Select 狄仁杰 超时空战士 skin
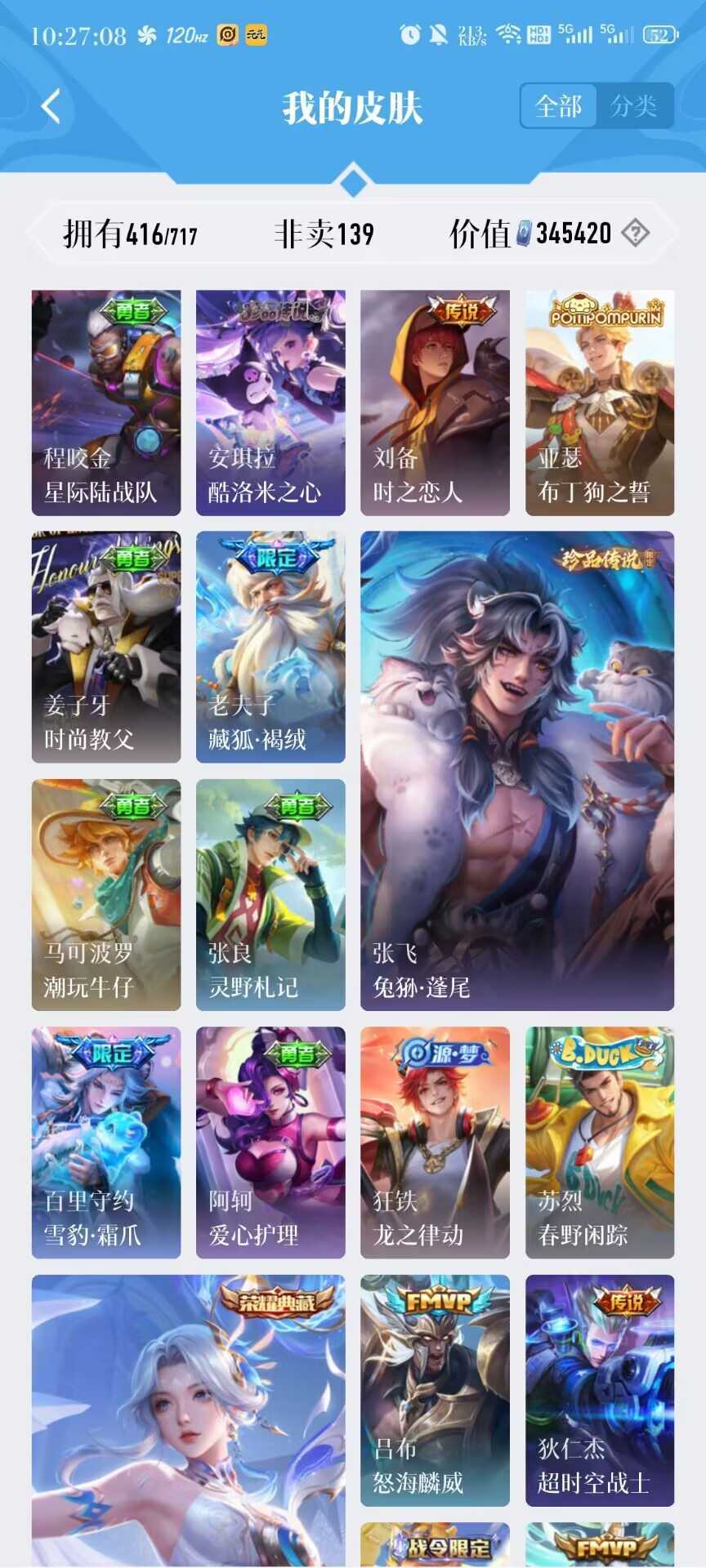Image resolution: width=706 pixels, height=1568 pixels. (600, 1390)
